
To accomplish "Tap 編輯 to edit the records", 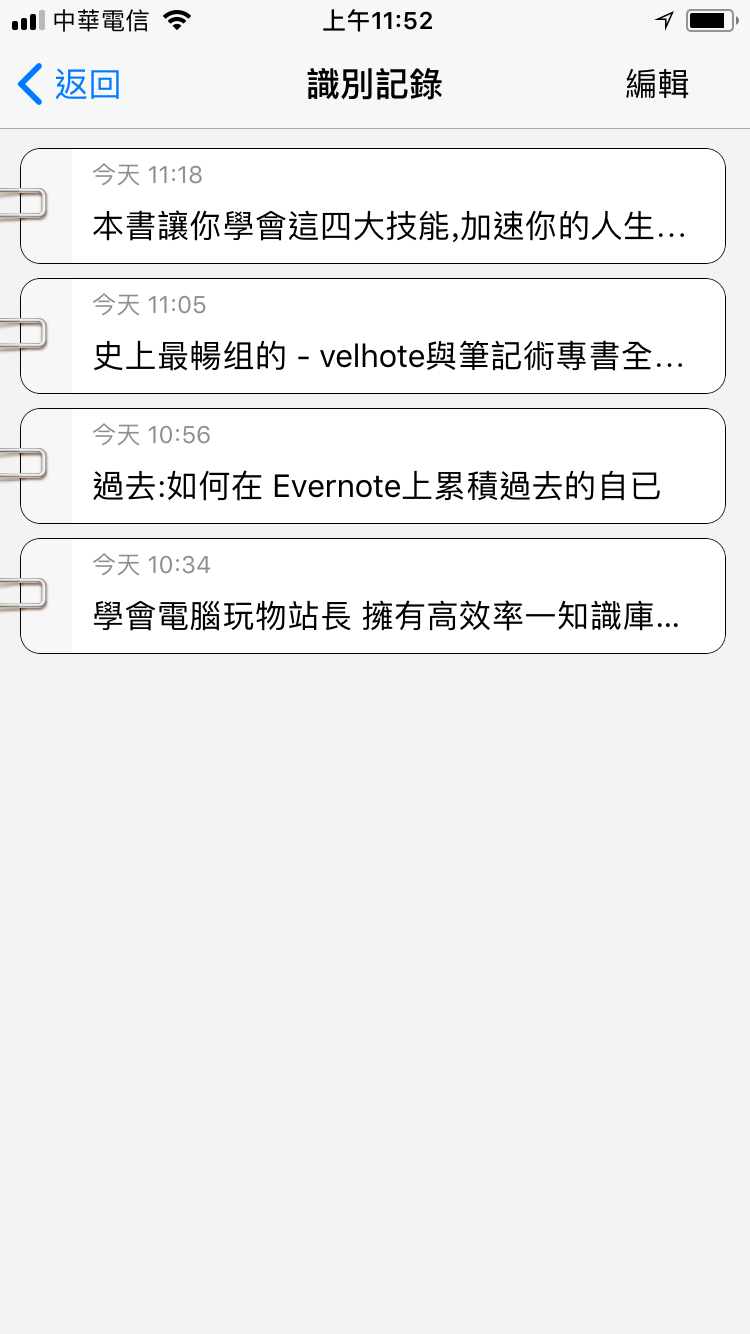I will (x=657, y=85).
